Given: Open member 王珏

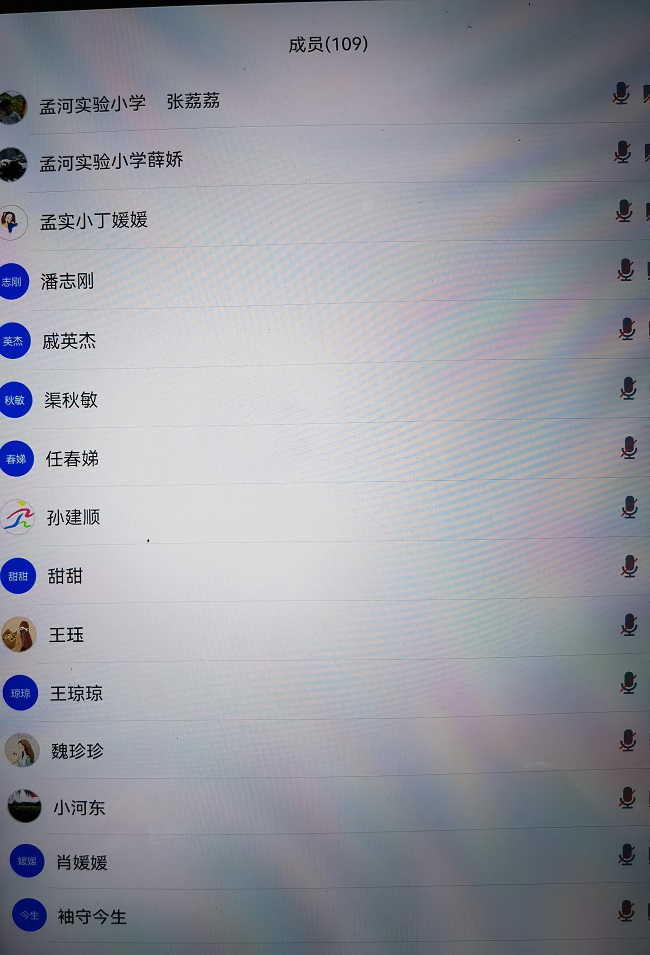Looking at the screenshot, I should point(66,635).
